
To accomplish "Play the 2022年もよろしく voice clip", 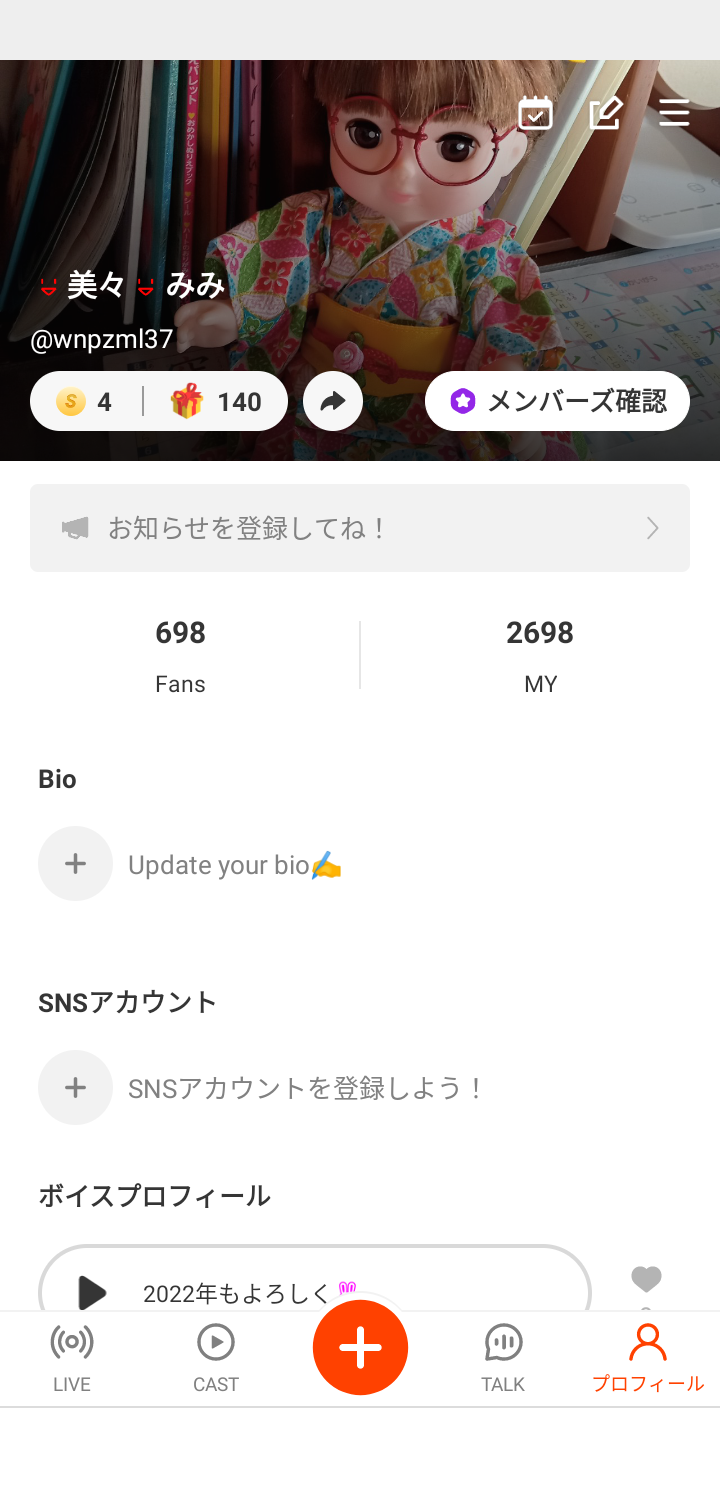I will tap(90, 1292).
